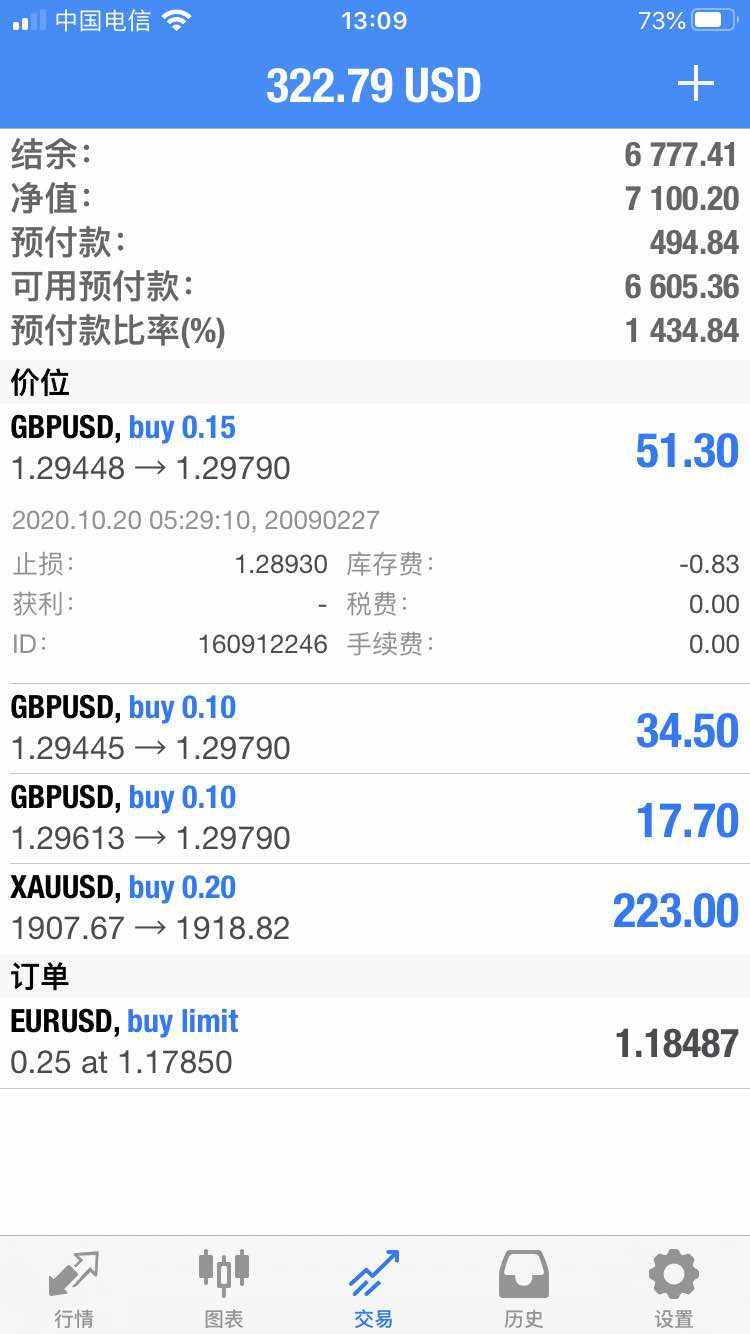750x1334 pixels.
Task: Collapse the GBPUSD buy 0.15 position details
Action: pos(374,449)
